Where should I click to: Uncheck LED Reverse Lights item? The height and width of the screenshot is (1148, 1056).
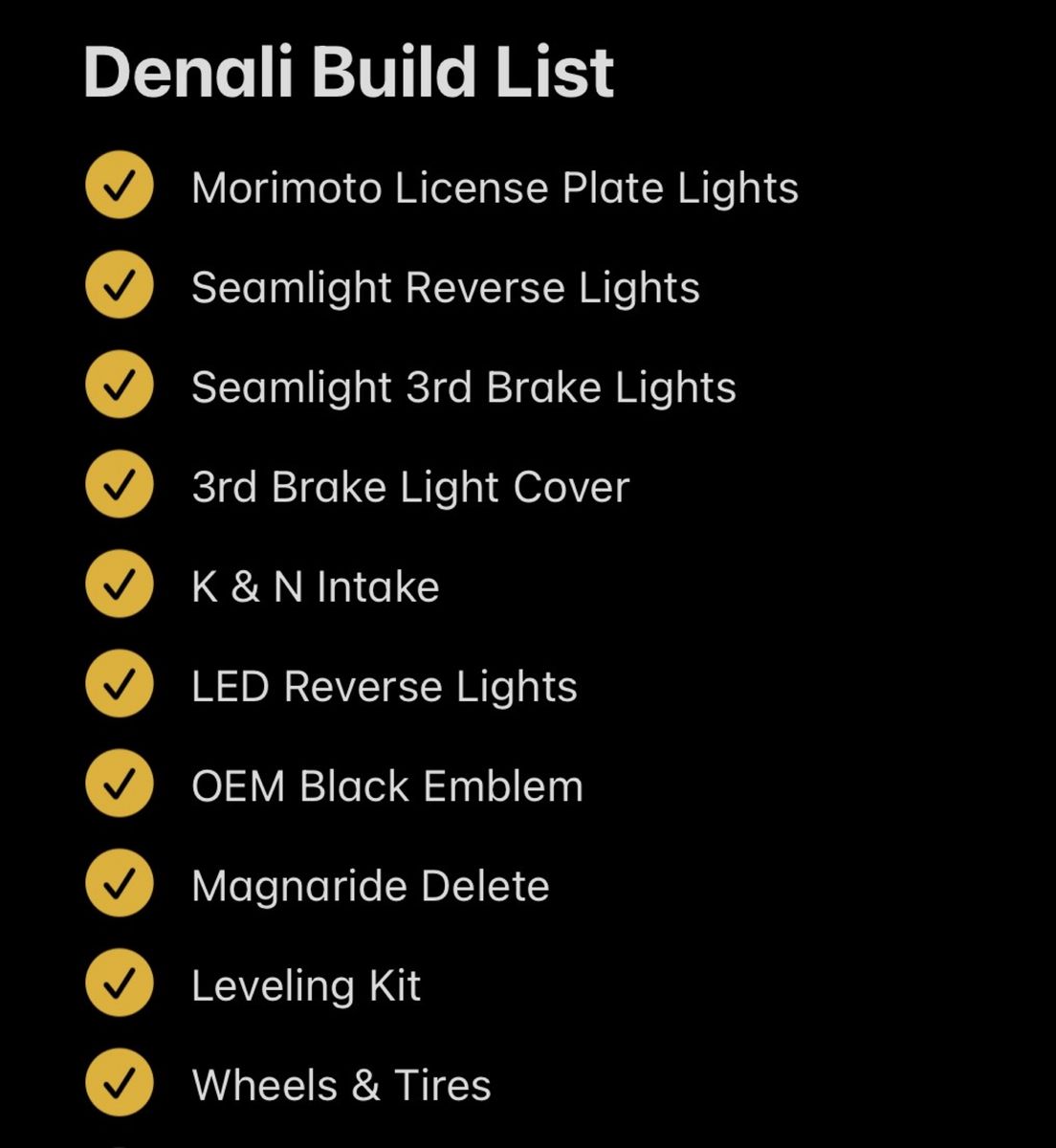click(x=119, y=684)
